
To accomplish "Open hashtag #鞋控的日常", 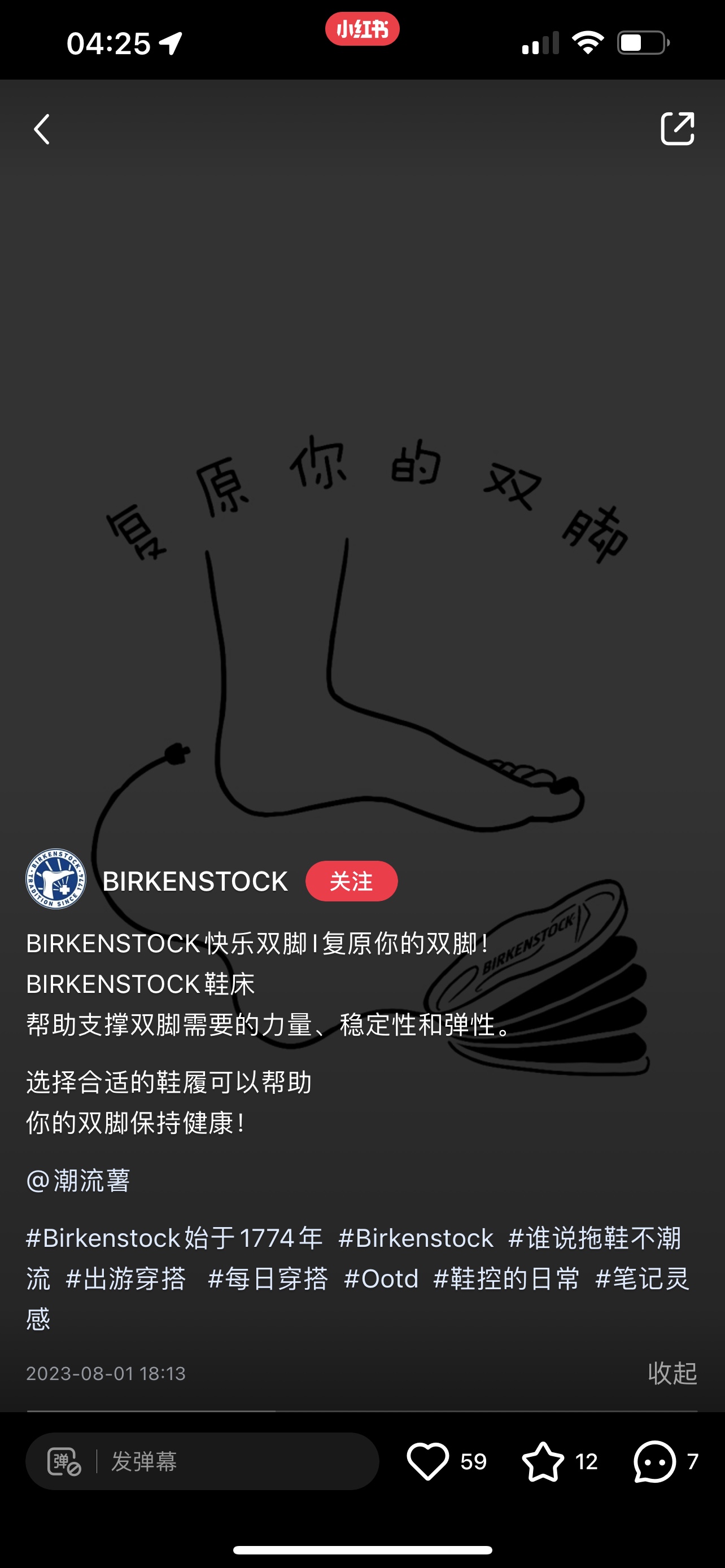I will pyautogui.click(x=506, y=1278).
